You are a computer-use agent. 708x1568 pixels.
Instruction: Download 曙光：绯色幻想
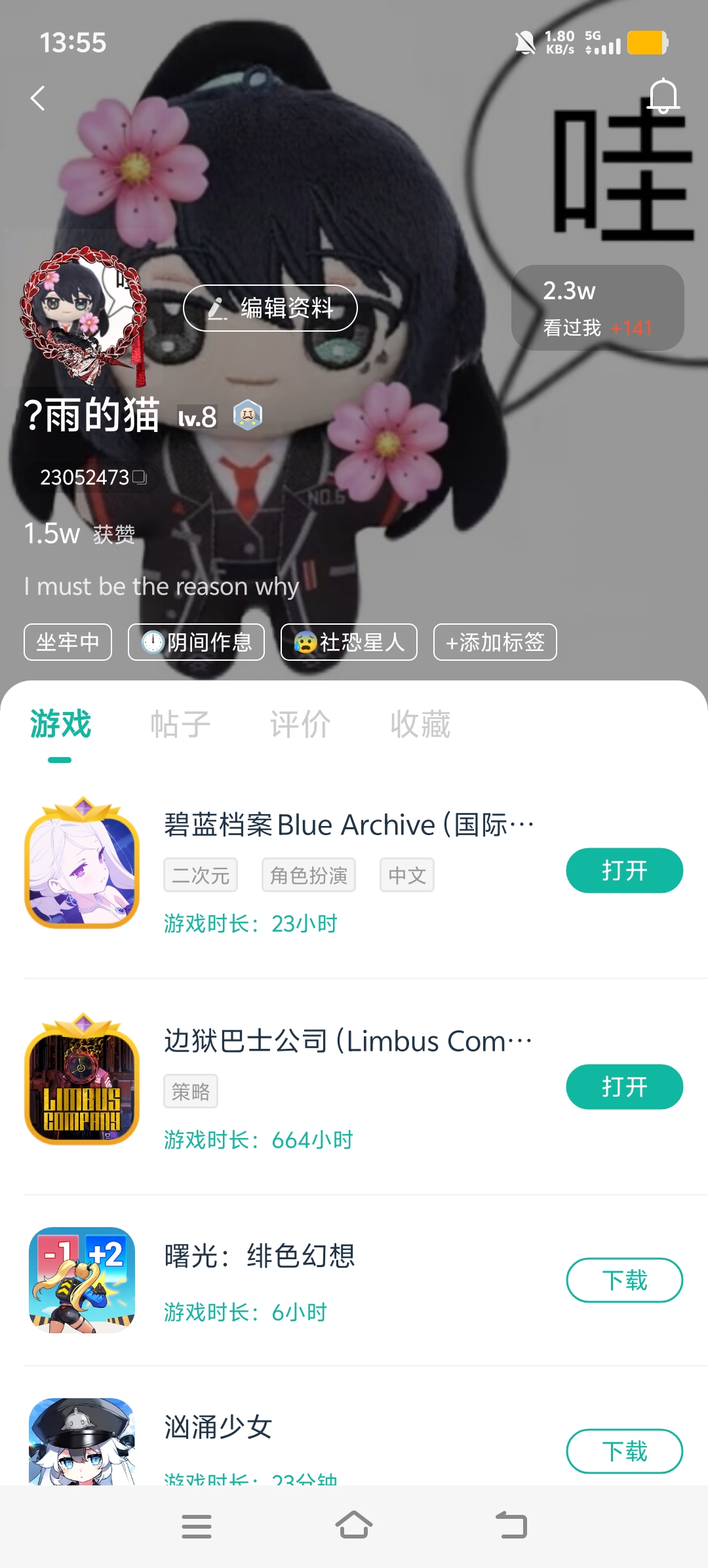point(624,1280)
